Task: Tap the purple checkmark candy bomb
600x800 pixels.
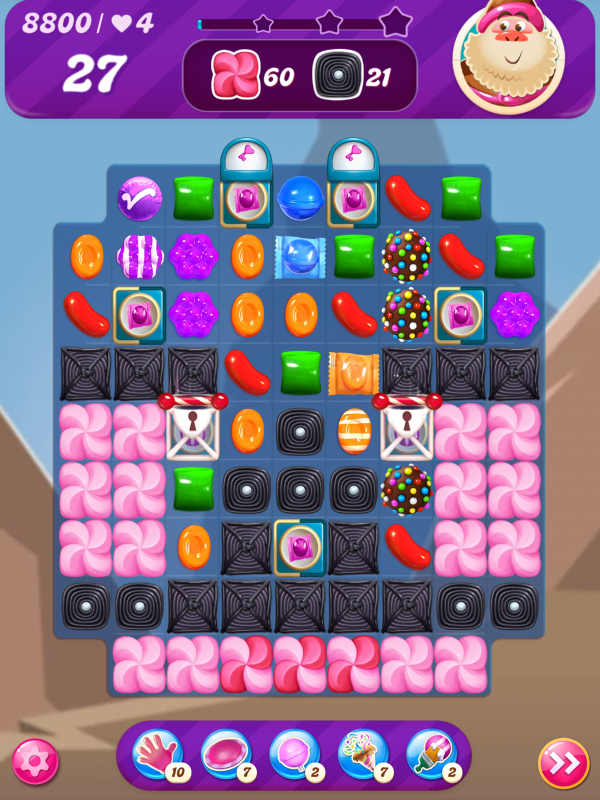Action: coord(140,198)
